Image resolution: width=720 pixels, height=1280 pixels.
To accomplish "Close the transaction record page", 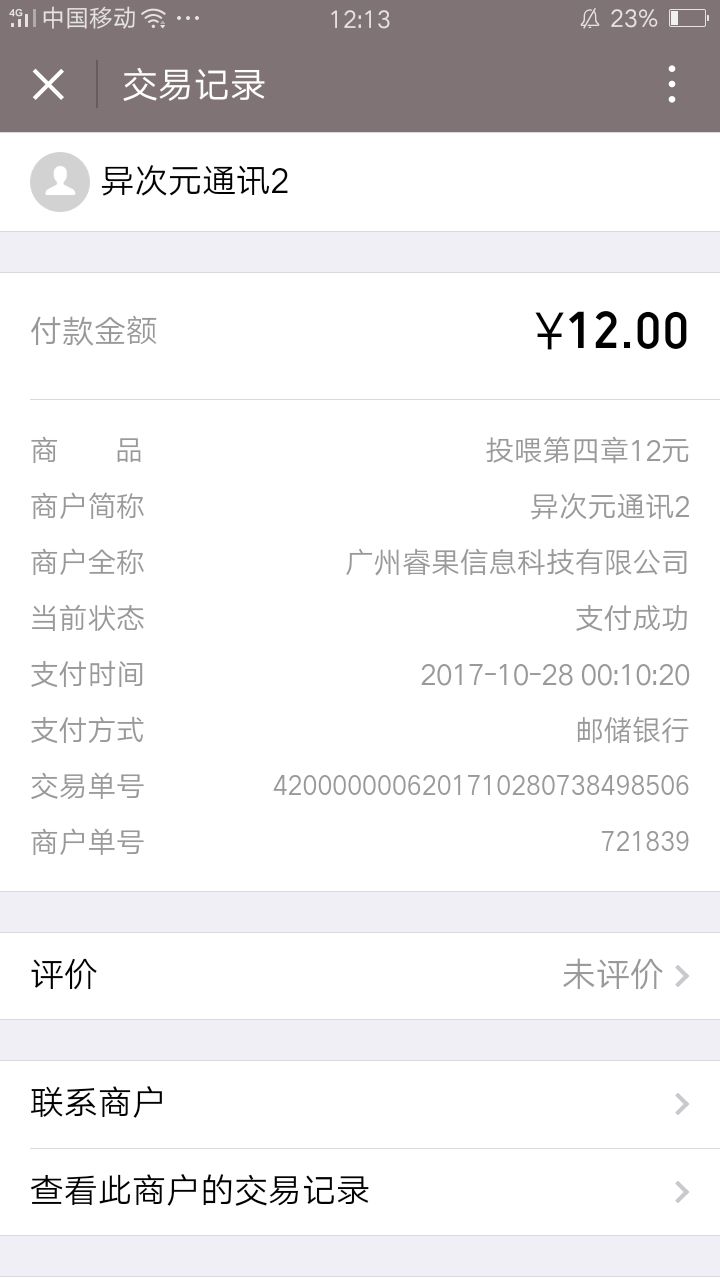I will (x=48, y=85).
